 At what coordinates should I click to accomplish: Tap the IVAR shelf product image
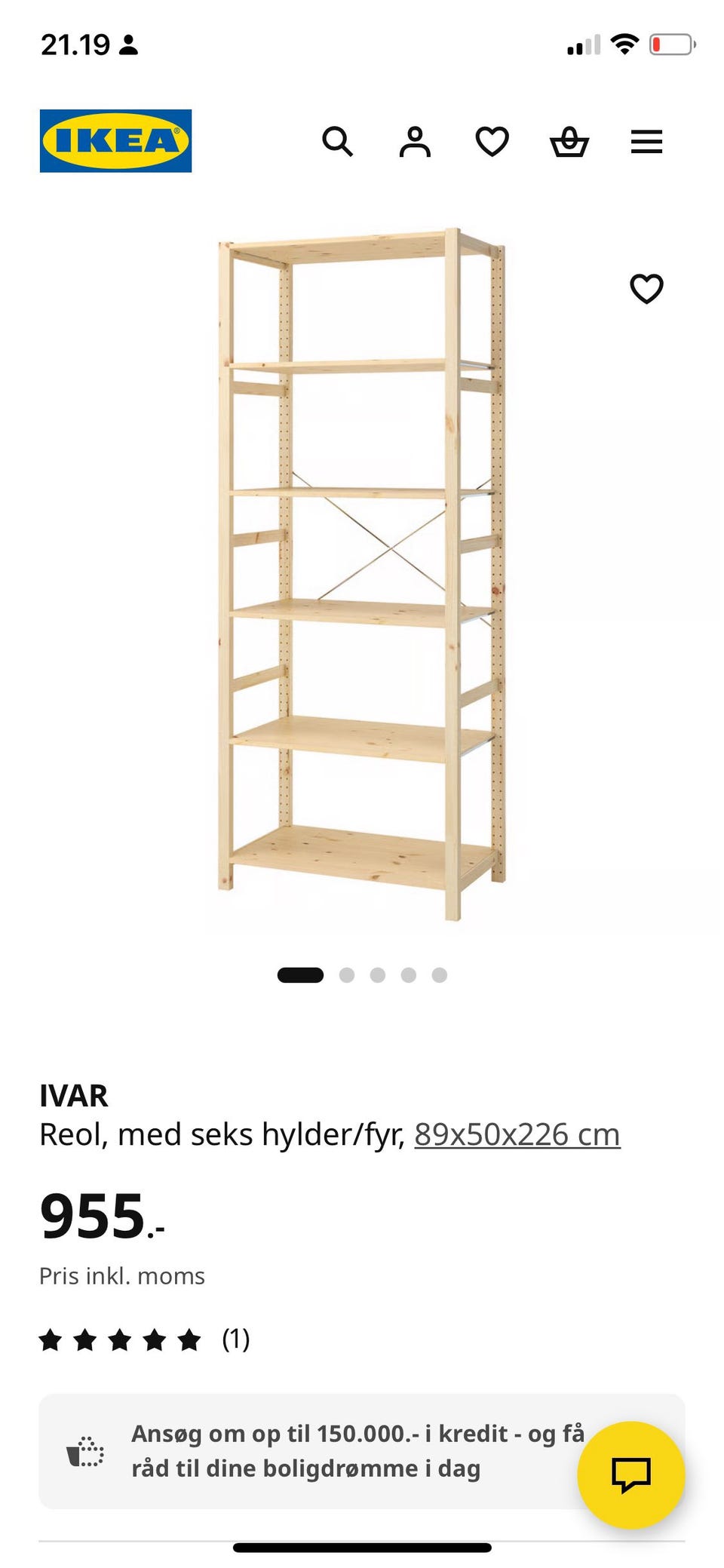click(362, 573)
